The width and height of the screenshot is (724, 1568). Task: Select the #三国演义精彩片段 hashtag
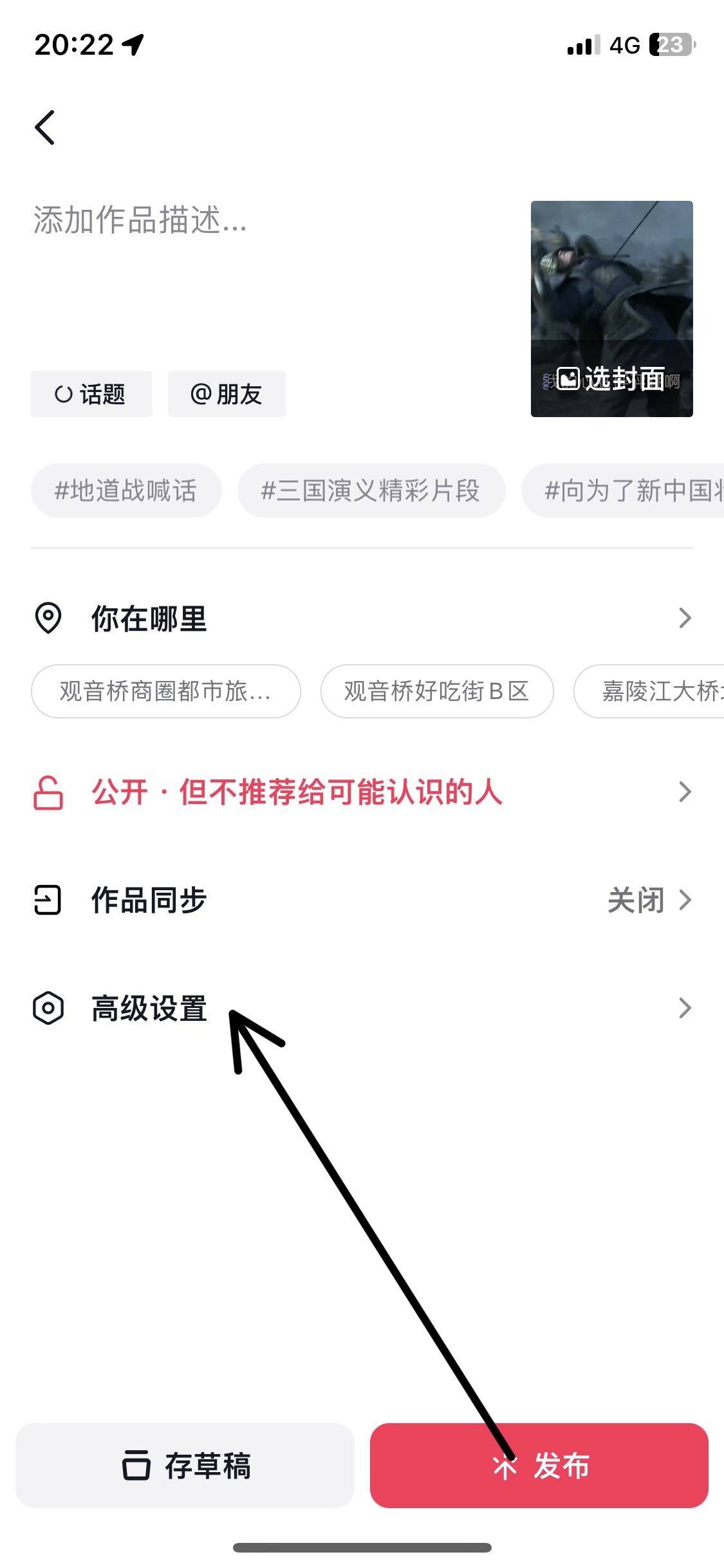(x=372, y=490)
